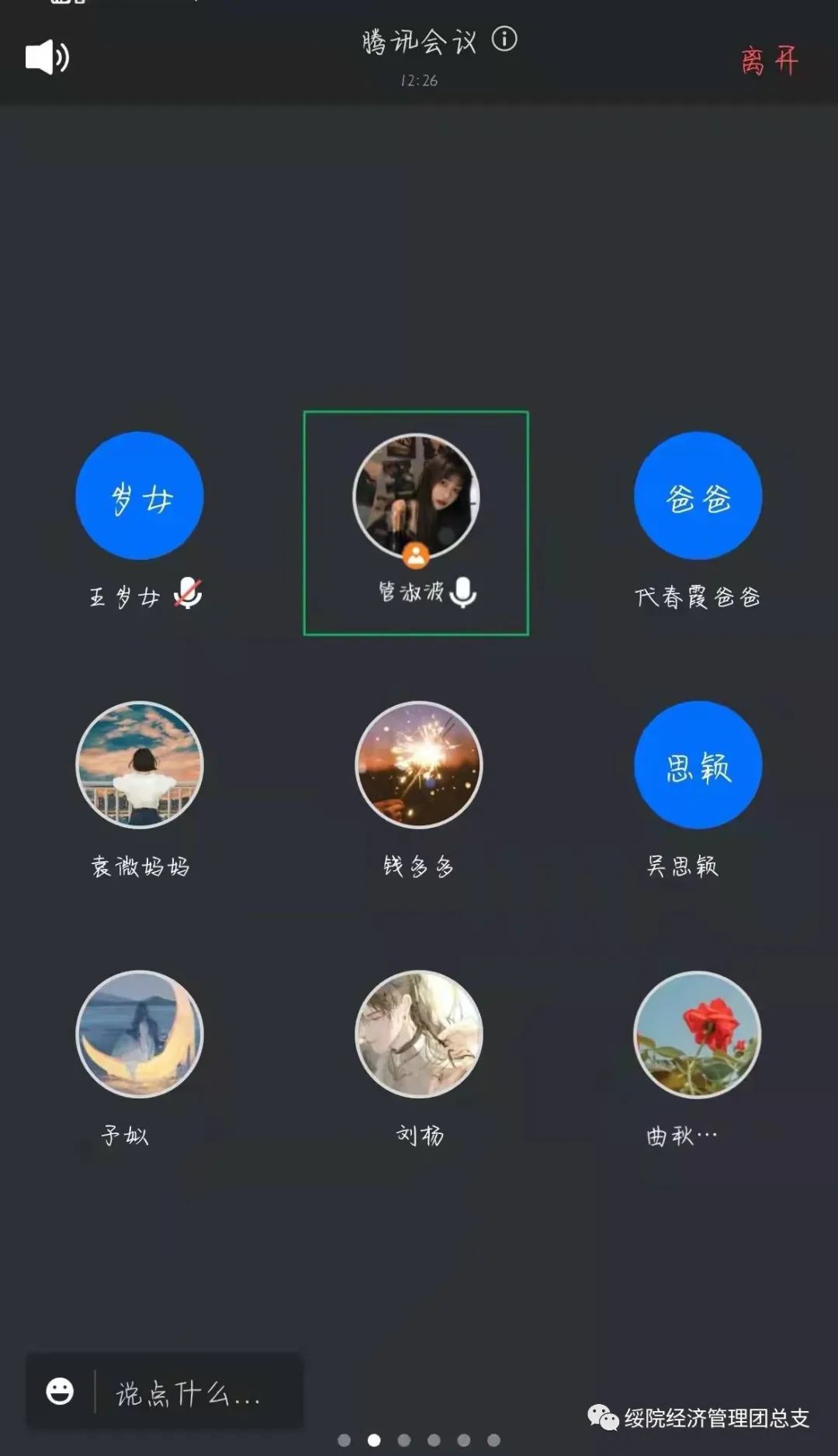The image size is (838, 1456).
Task: Select participant 吴思颖's tile
Action: (698, 765)
